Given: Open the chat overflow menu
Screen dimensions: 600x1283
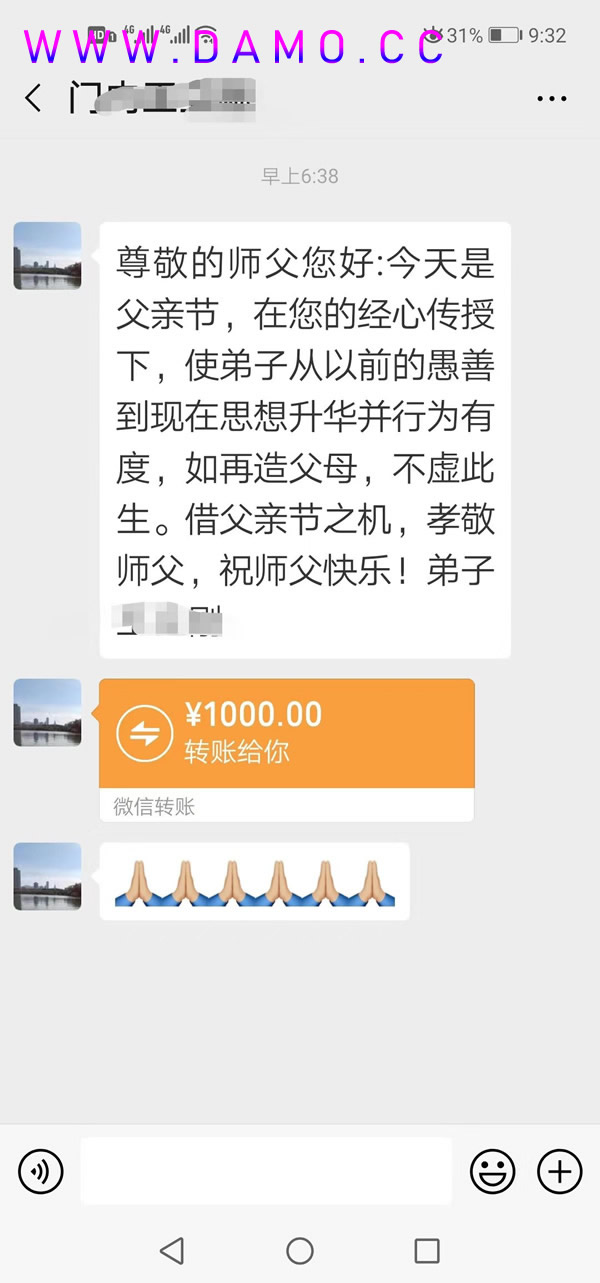Looking at the screenshot, I should (552, 98).
